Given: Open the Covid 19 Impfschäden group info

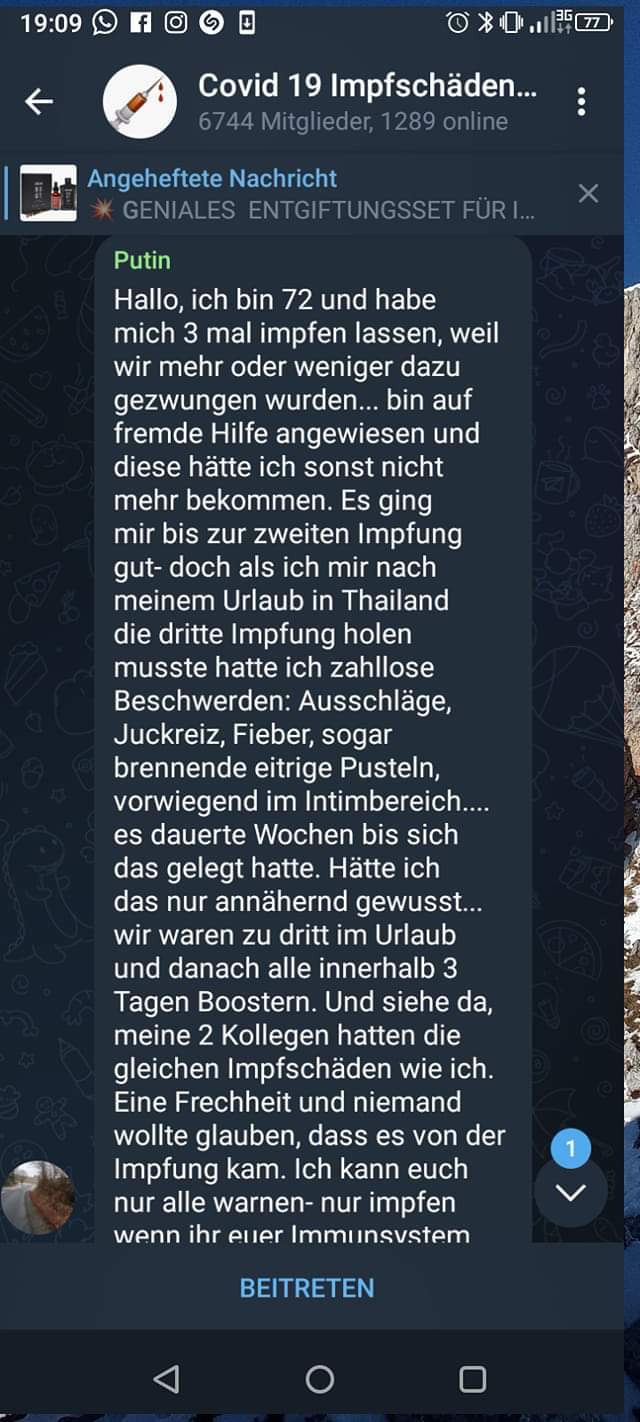Looking at the screenshot, I should 367,102.
